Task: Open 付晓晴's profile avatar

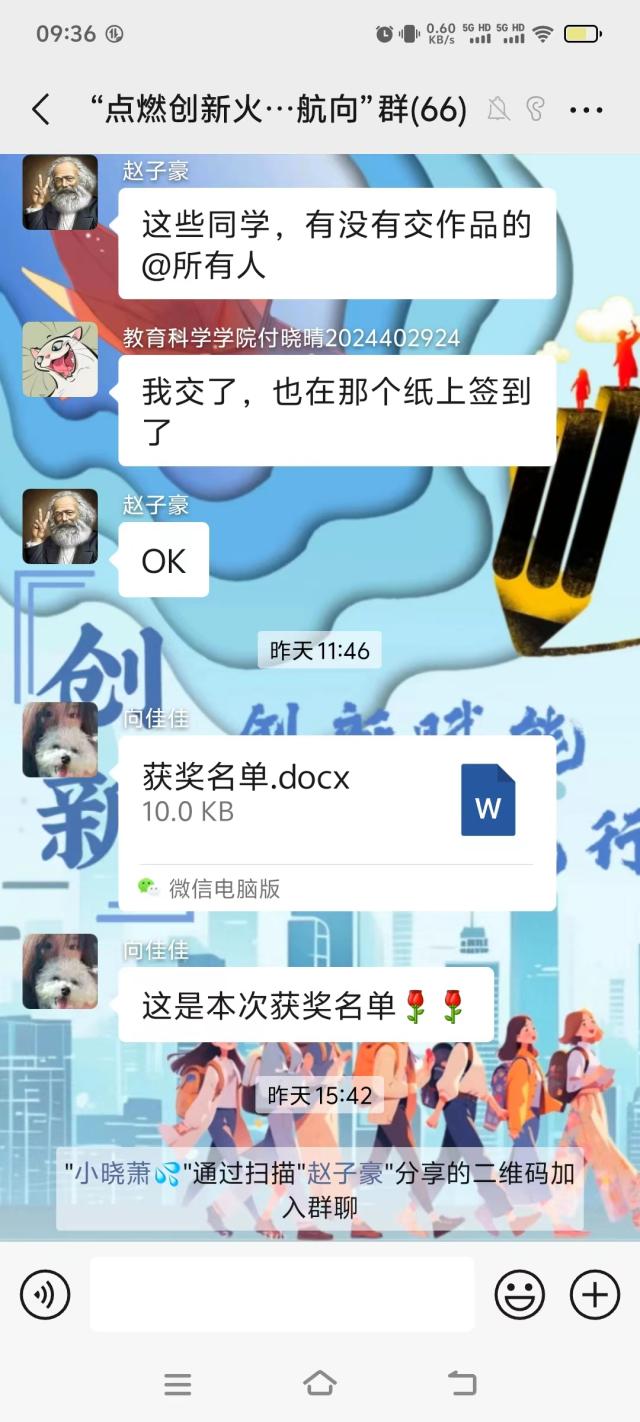Action: tap(60, 360)
